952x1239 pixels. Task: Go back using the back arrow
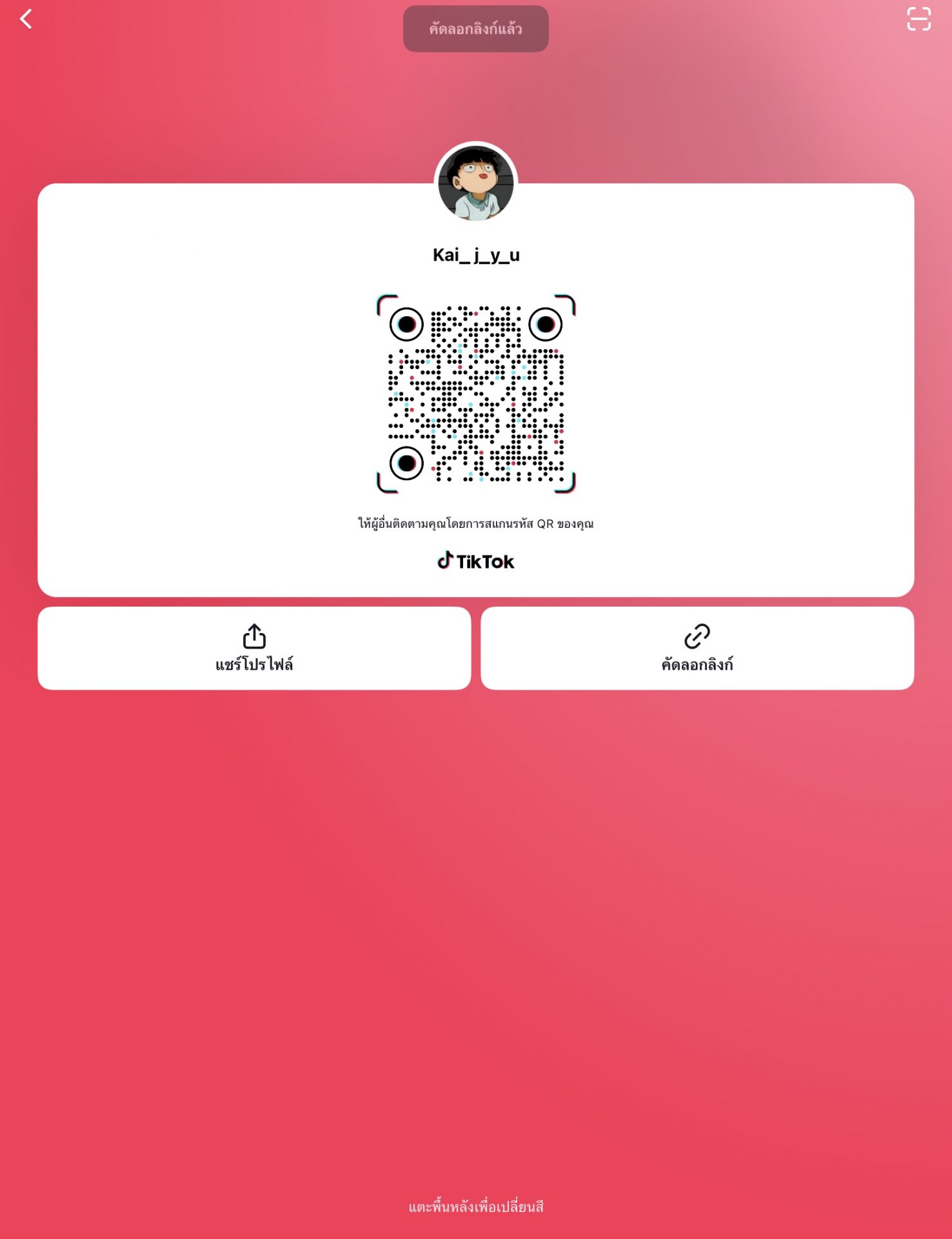[26, 19]
